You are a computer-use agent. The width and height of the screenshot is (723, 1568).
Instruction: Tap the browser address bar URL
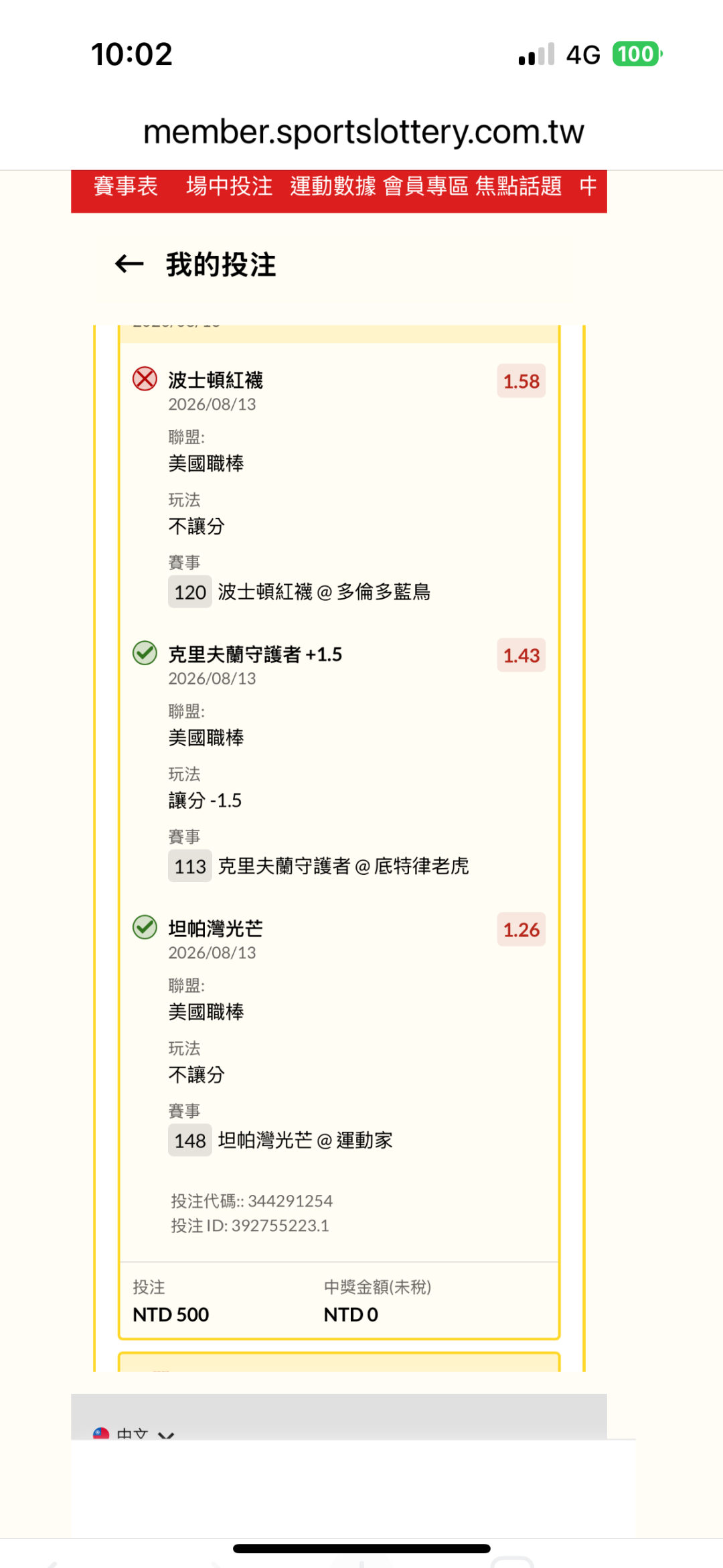(364, 132)
